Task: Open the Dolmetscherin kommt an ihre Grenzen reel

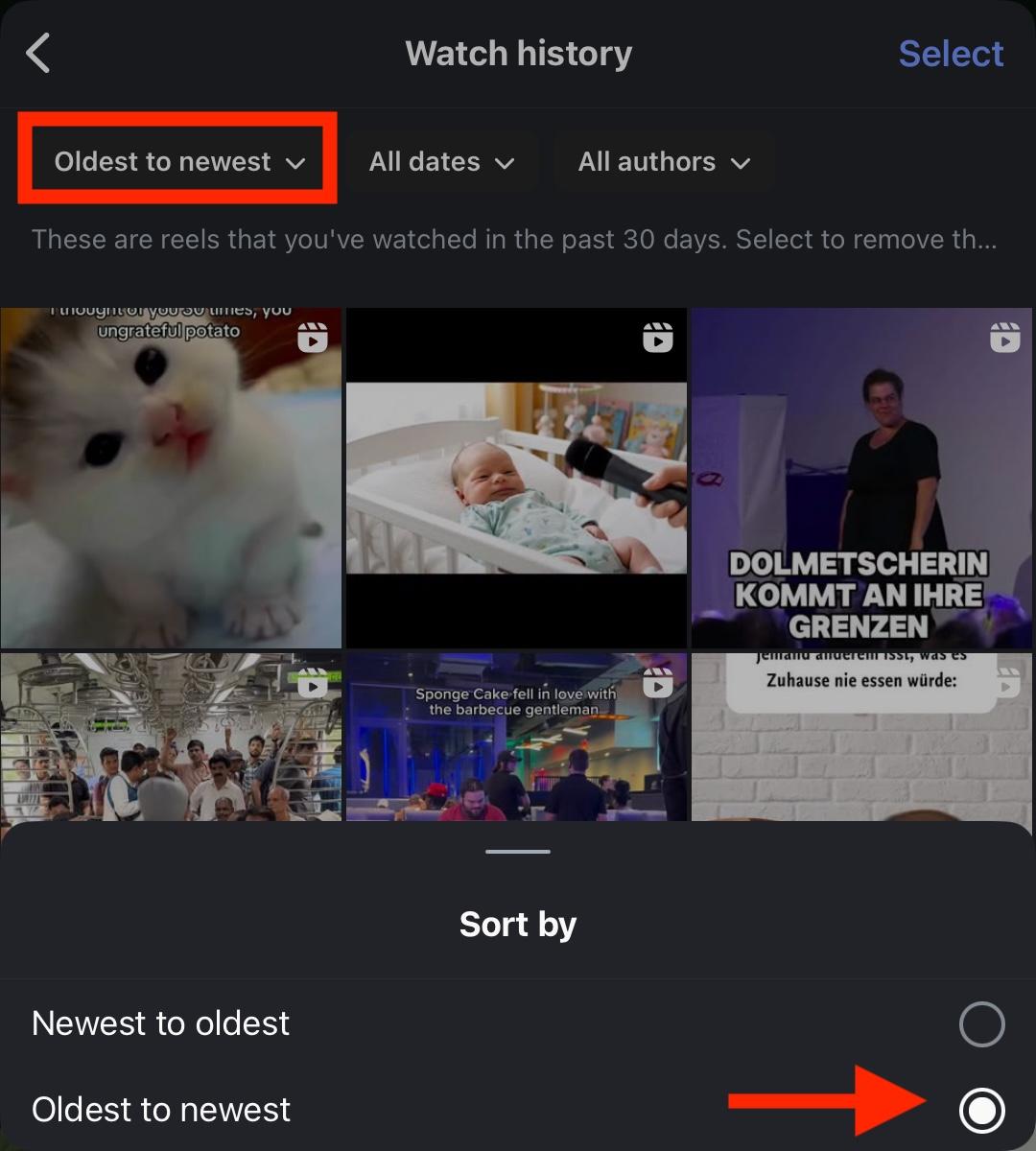Action: (861, 478)
